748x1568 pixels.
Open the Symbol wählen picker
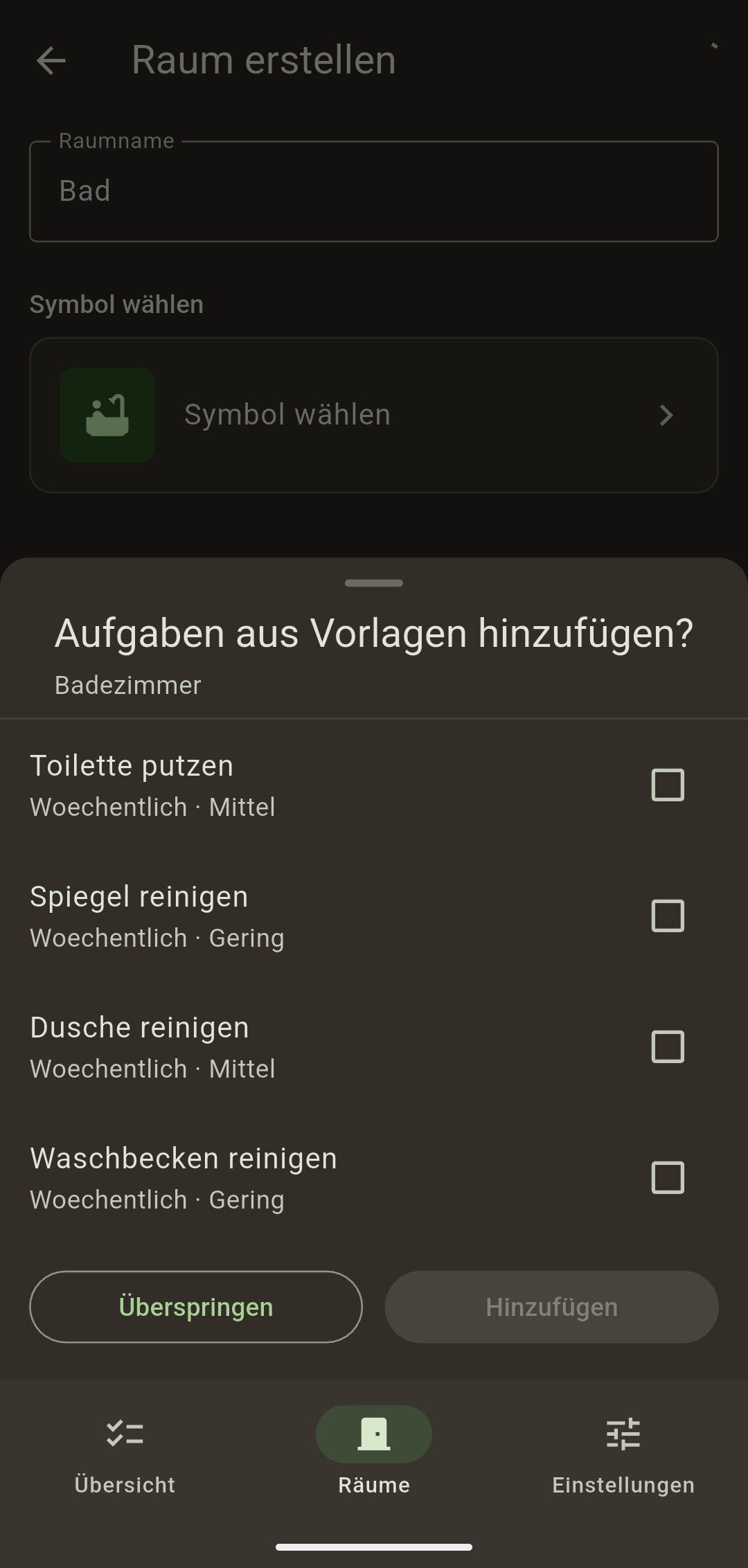374,416
